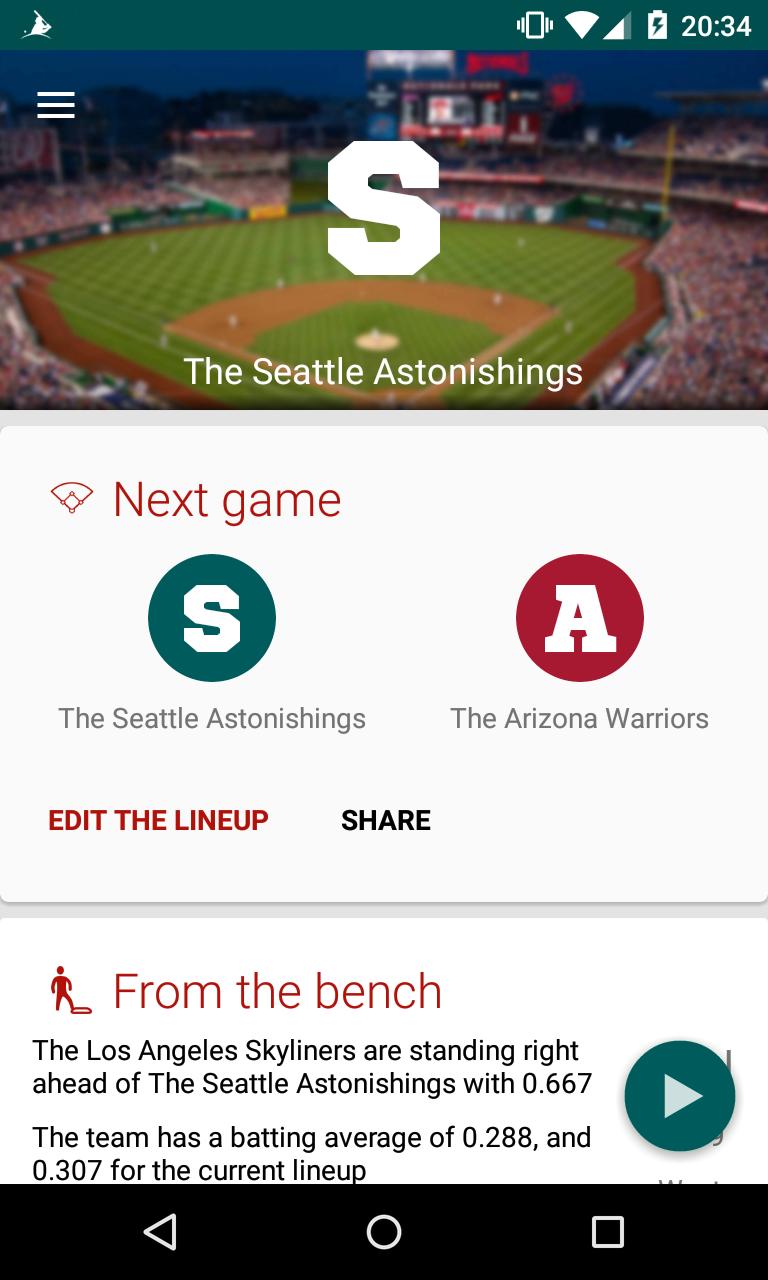Screen dimensions: 768x1280
Task: Open the recent apps square button
Action: click(607, 1231)
